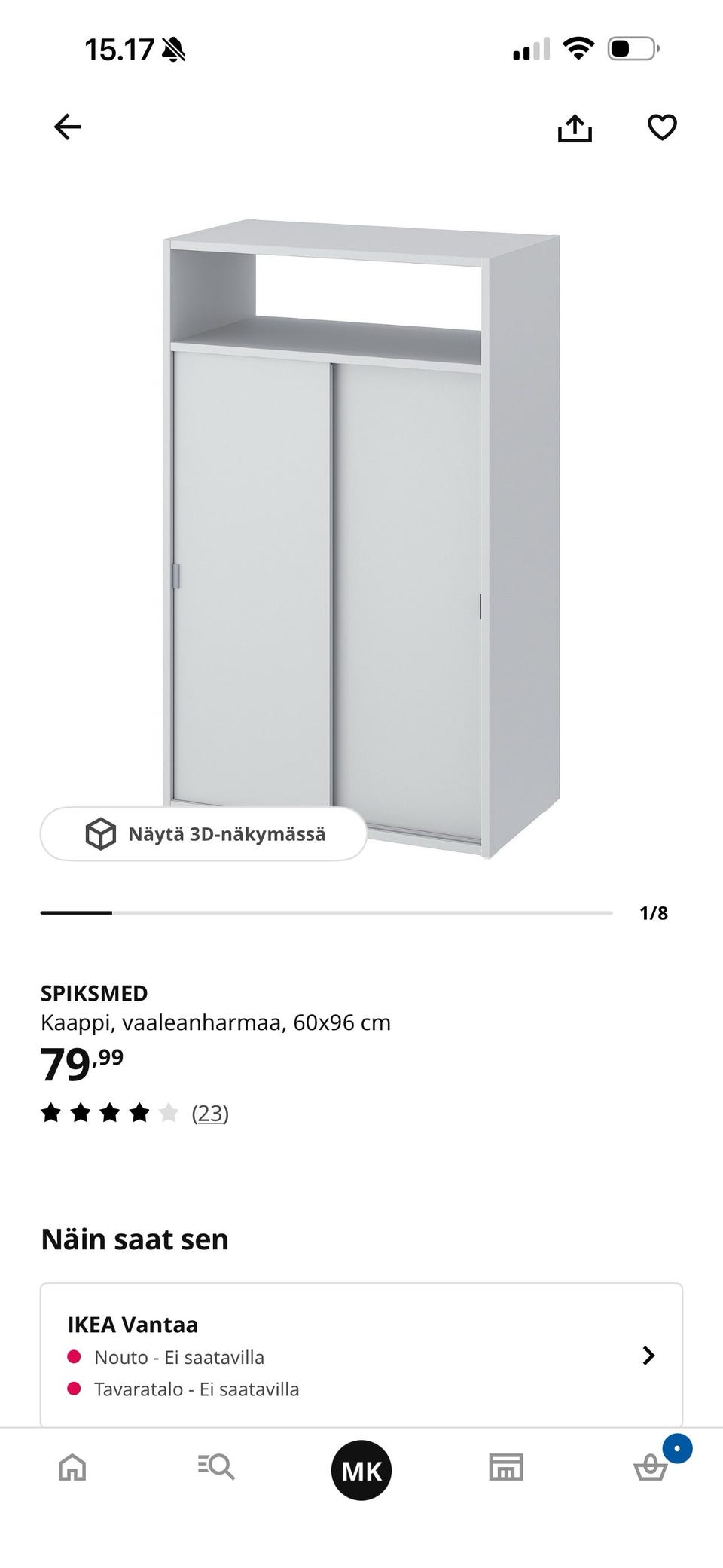The width and height of the screenshot is (723, 1568).
Task: Open the shopping basket tab
Action: pos(651,1467)
